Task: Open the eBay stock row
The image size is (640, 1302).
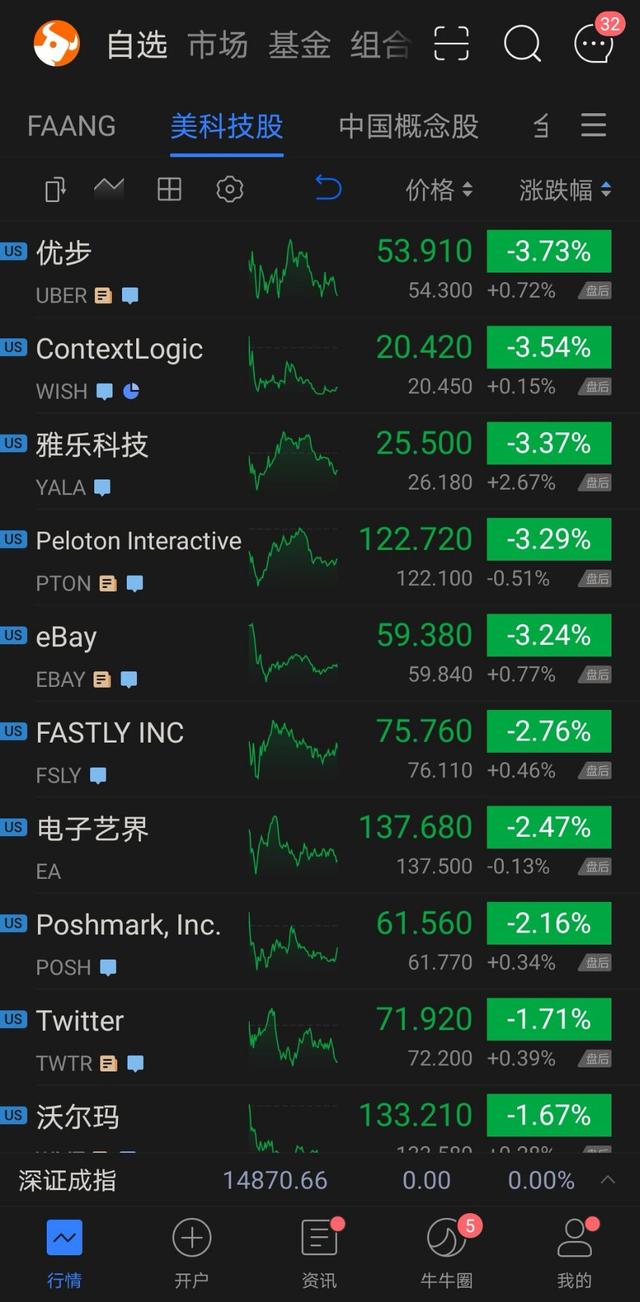Action: [x=320, y=654]
